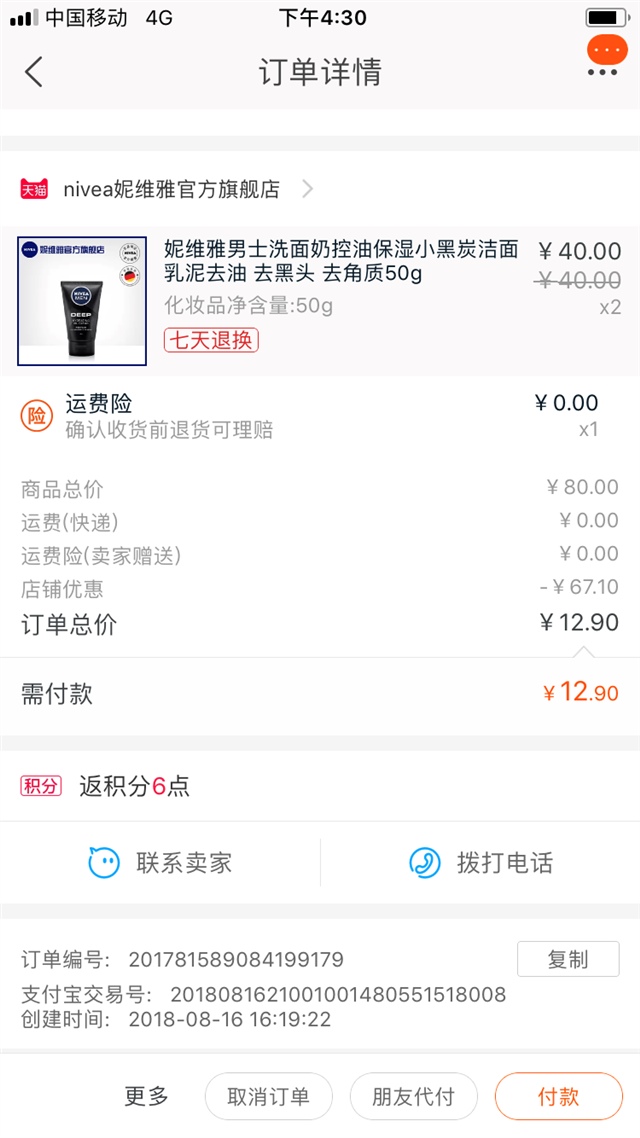Tap 付款 to pay for the order

tap(558, 1096)
